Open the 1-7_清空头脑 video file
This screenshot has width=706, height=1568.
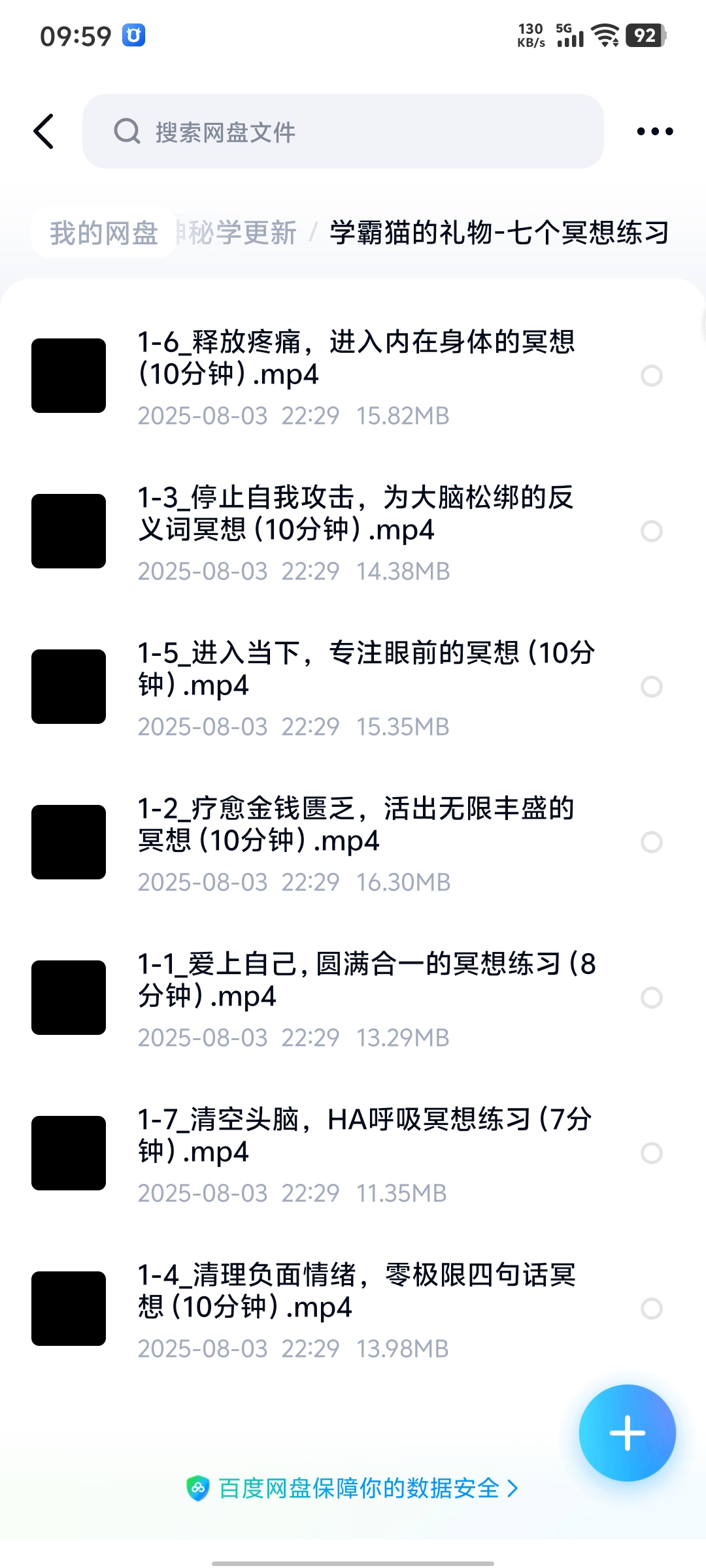tap(356, 1152)
